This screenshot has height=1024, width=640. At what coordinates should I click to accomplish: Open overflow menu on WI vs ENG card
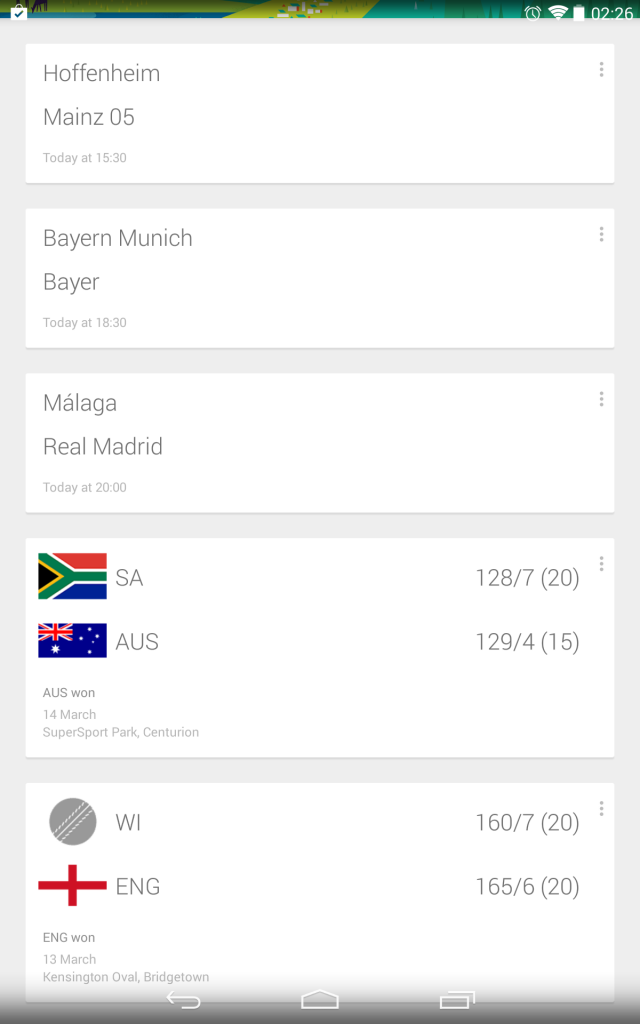tap(601, 808)
